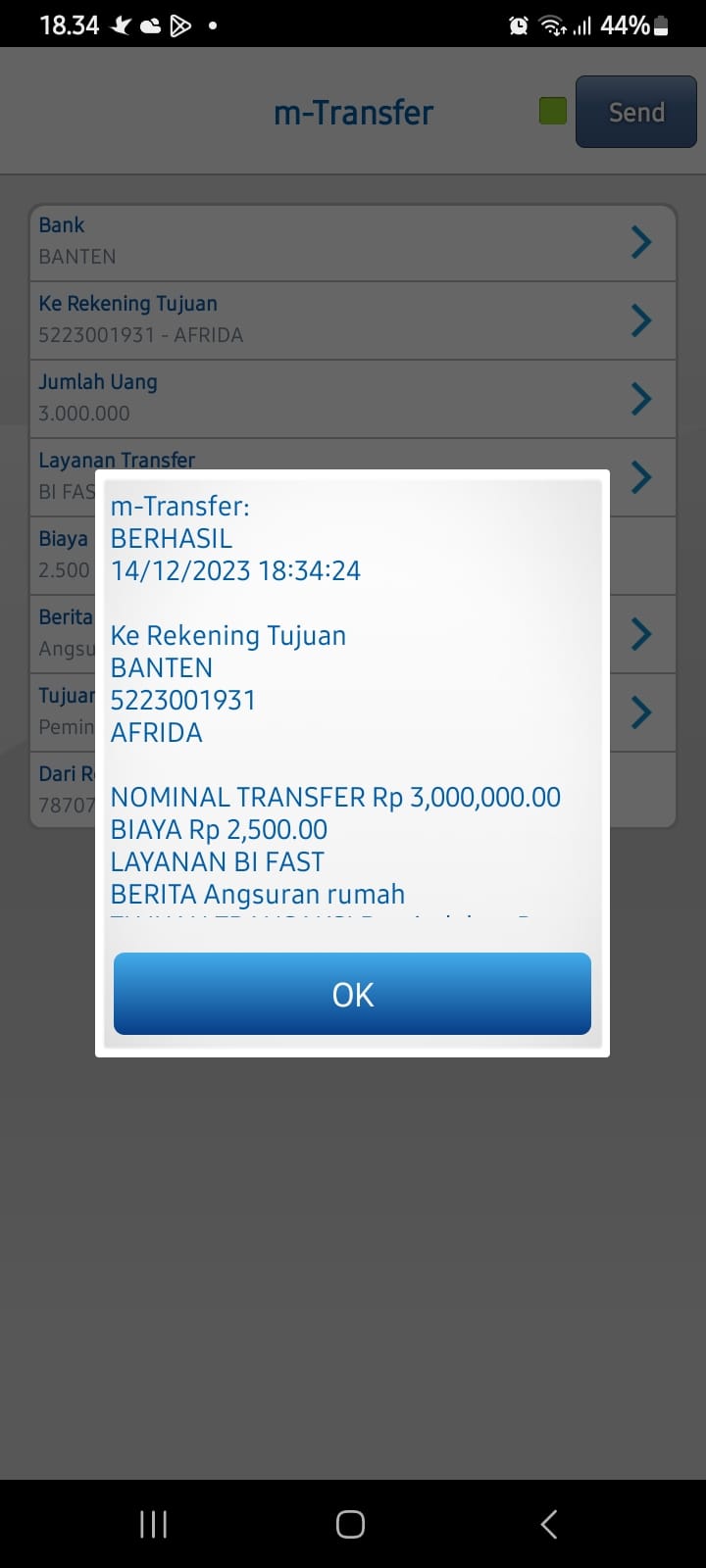Viewport: 706px width, 1568px height.
Task: Tap the back navigation arrow
Action: tap(548, 1524)
